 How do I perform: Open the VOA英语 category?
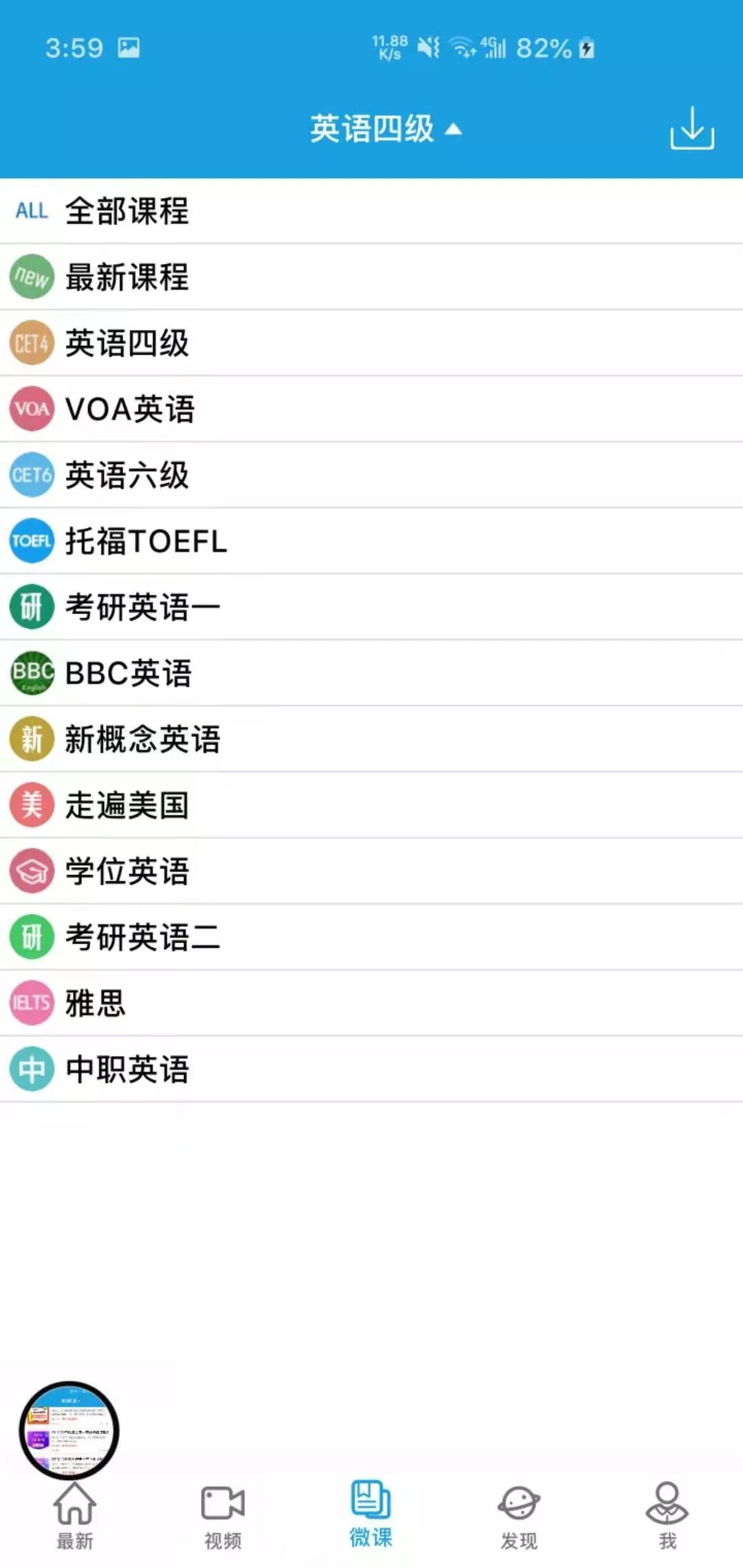[371, 409]
